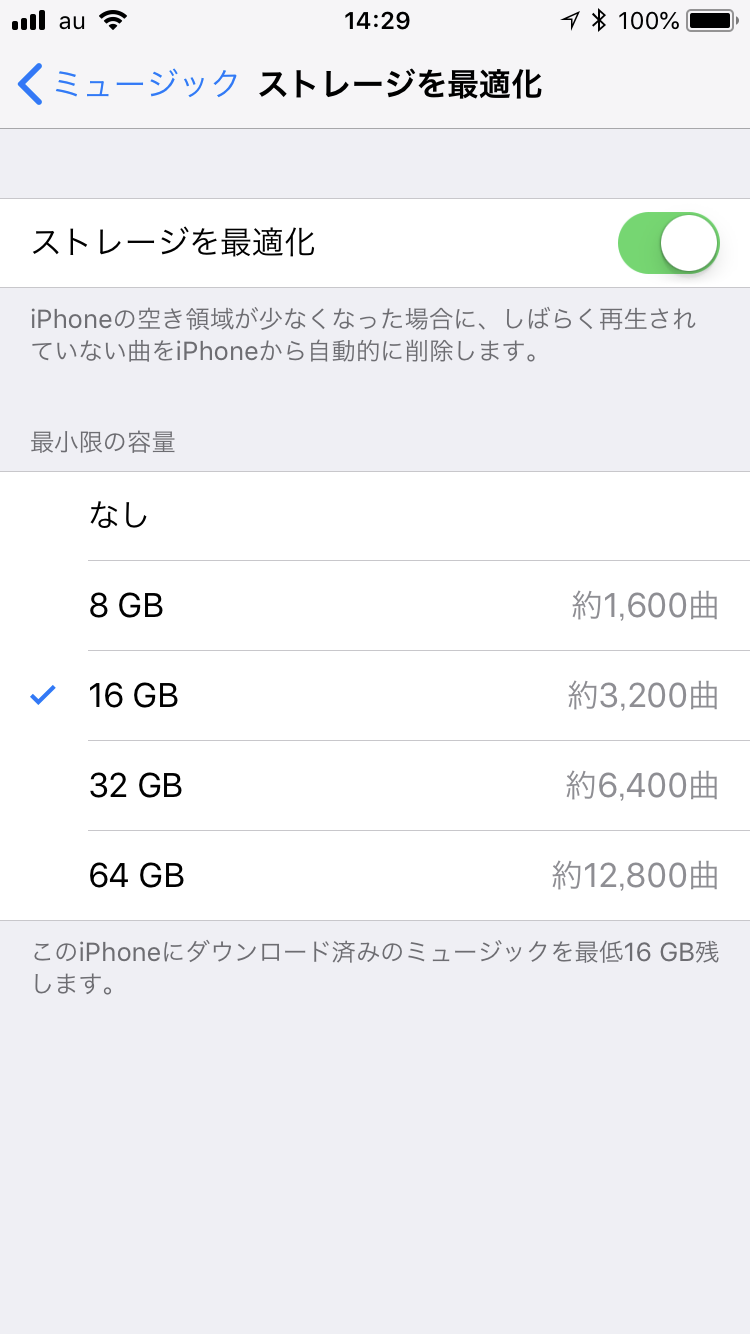Pick the 32 GB option
Screen dimensions: 750x1334
point(375,786)
